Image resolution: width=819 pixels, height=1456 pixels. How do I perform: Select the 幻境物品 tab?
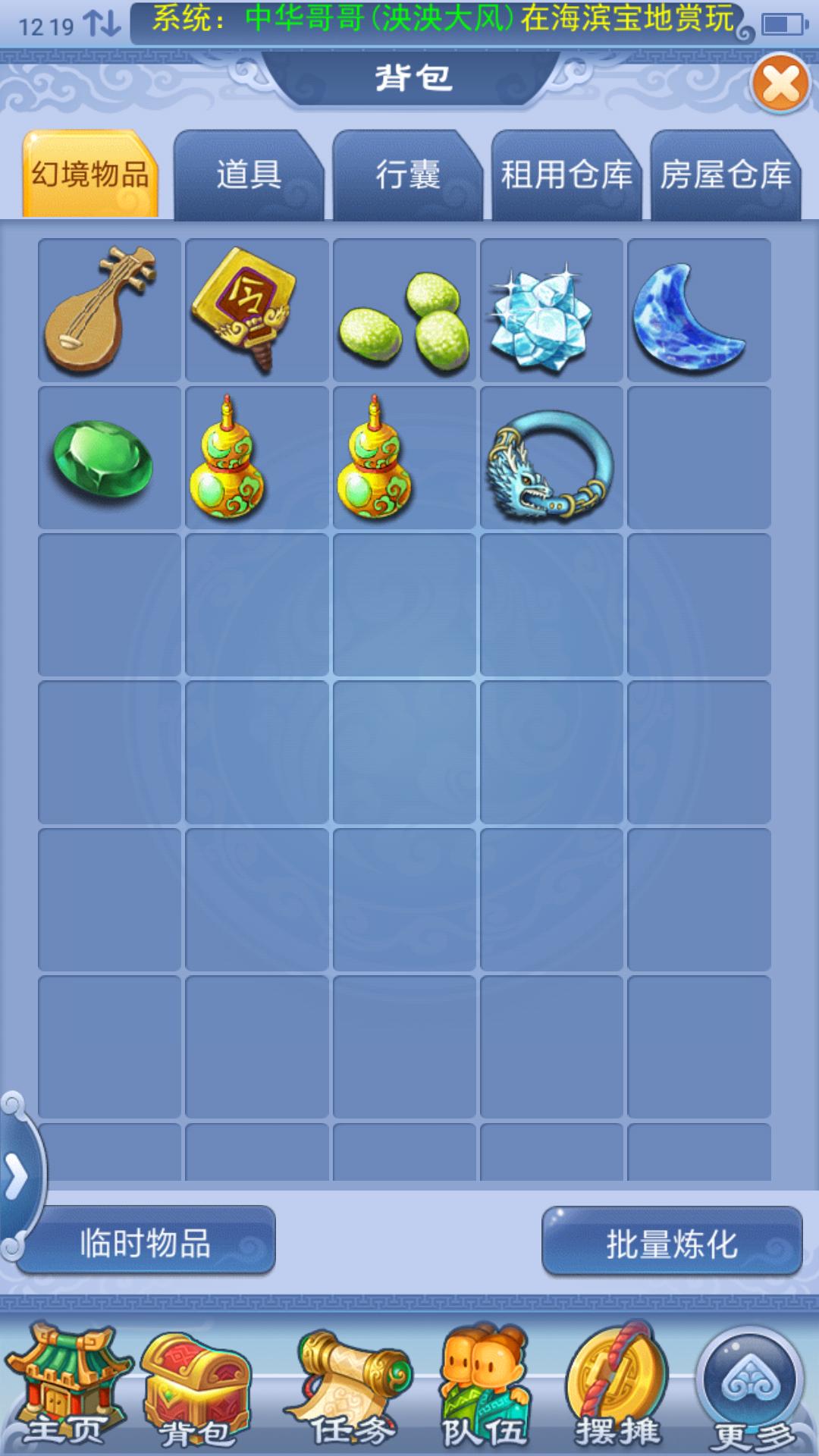(x=90, y=176)
